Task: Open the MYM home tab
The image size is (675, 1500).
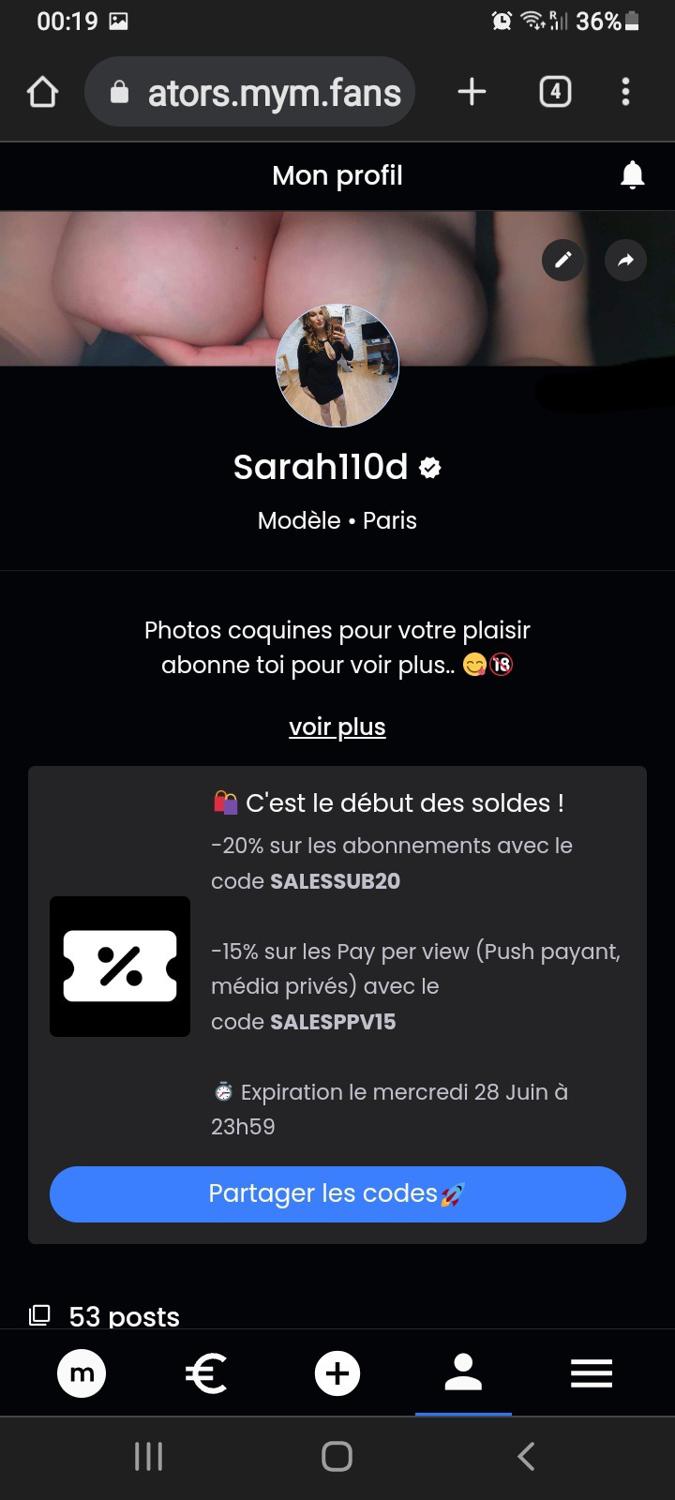Action: [82, 1374]
